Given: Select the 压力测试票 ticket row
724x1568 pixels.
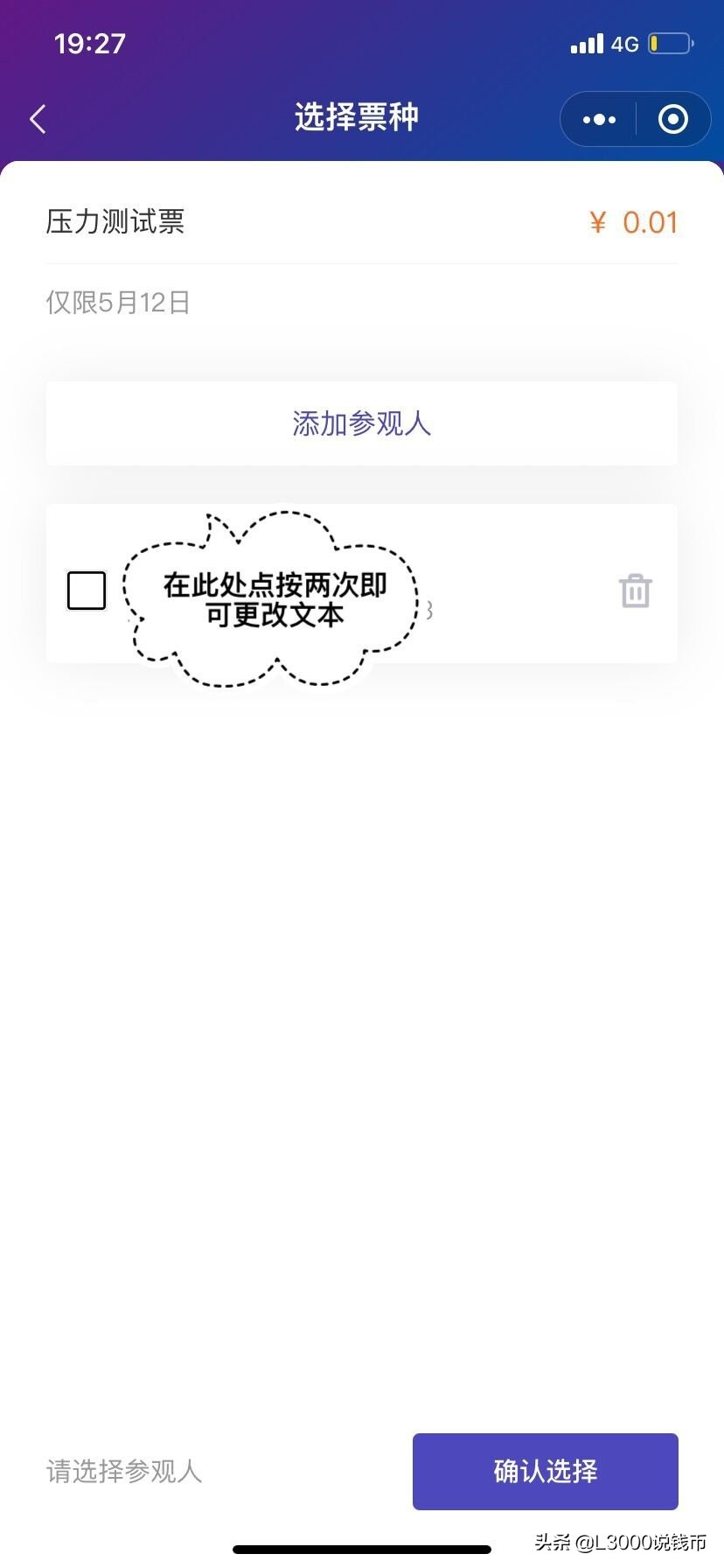Looking at the screenshot, I should coord(114,222).
